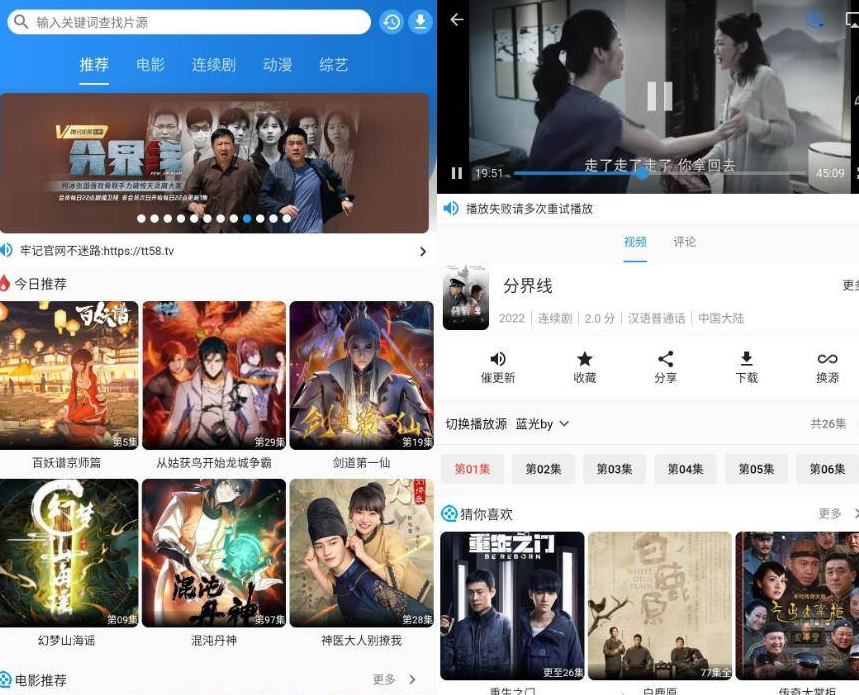
Task: Open the keyword search box
Action: (x=190, y=22)
